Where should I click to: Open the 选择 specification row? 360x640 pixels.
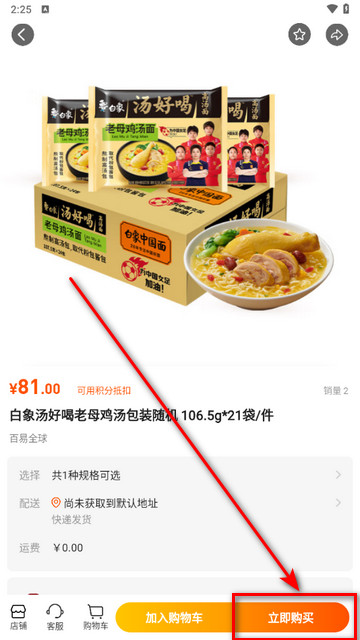180,475
